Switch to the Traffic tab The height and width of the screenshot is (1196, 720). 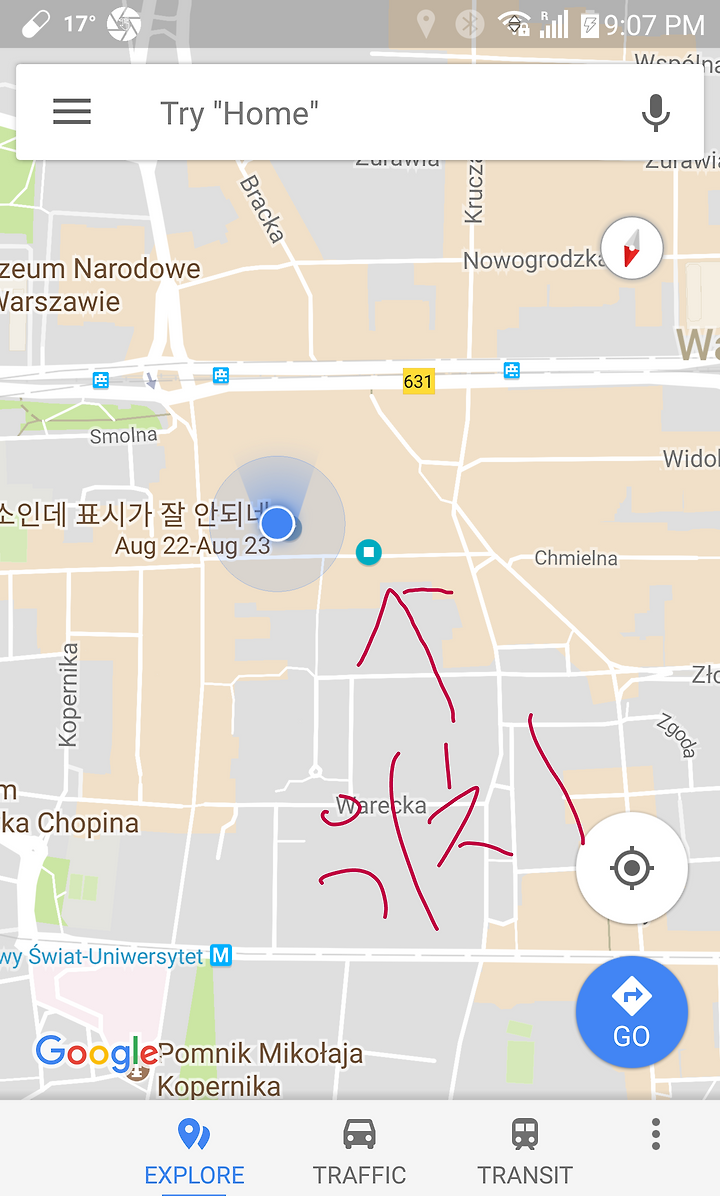point(359,1150)
